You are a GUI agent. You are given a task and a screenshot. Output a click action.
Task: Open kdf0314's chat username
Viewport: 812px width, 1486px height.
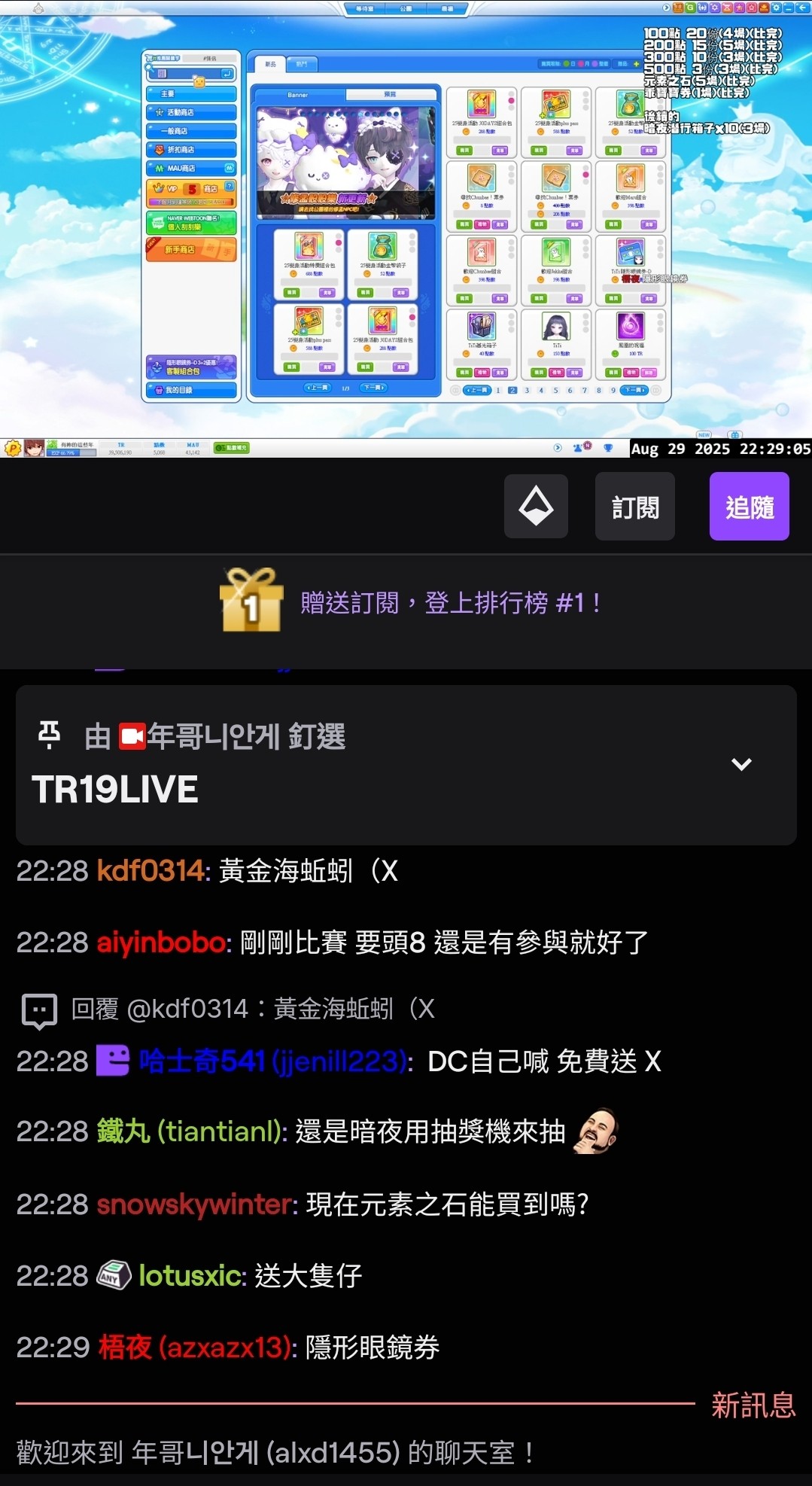pos(151,871)
